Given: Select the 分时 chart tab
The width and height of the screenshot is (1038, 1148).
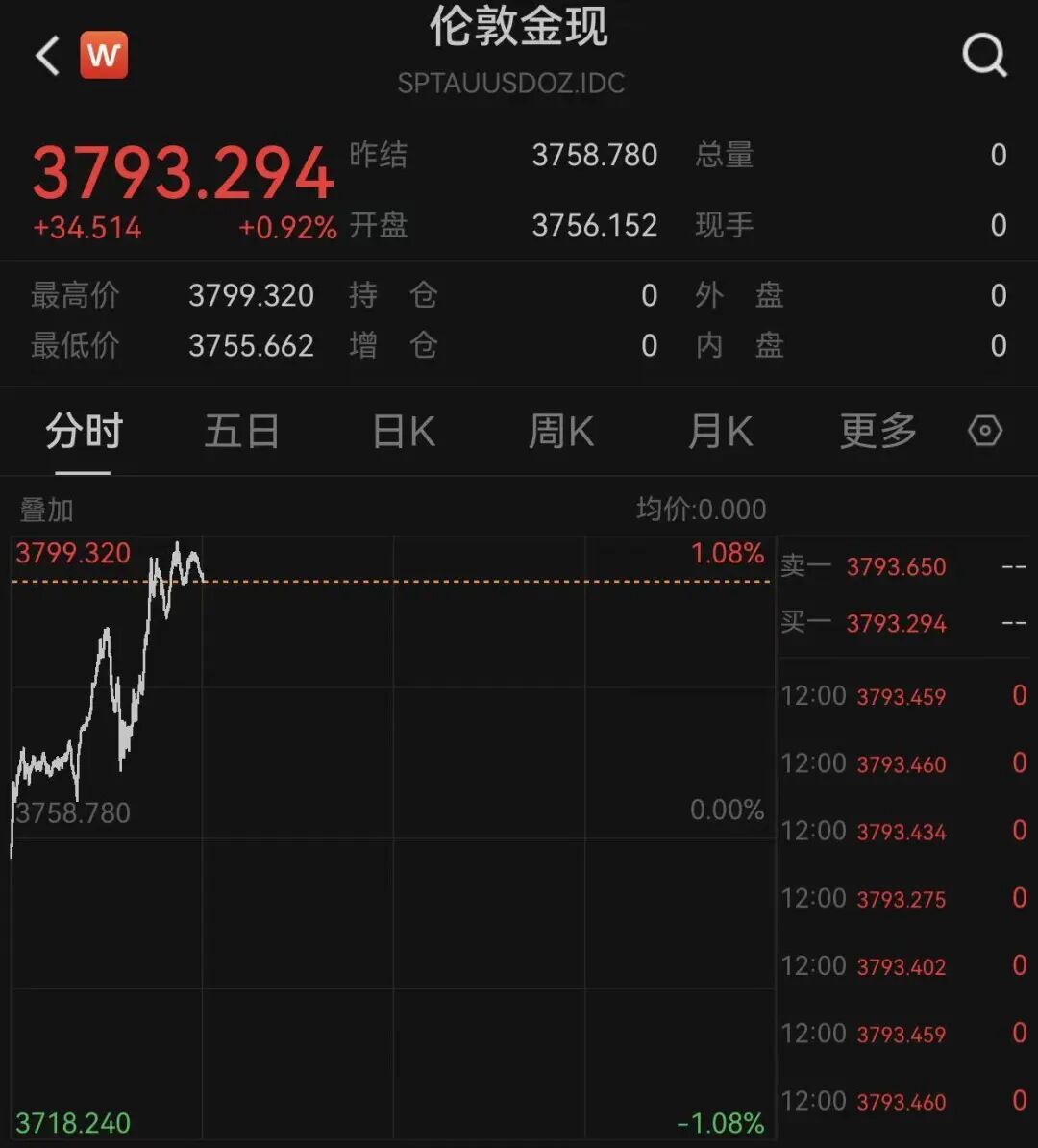Looking at the screenshot, I should (x=84, y=432).
